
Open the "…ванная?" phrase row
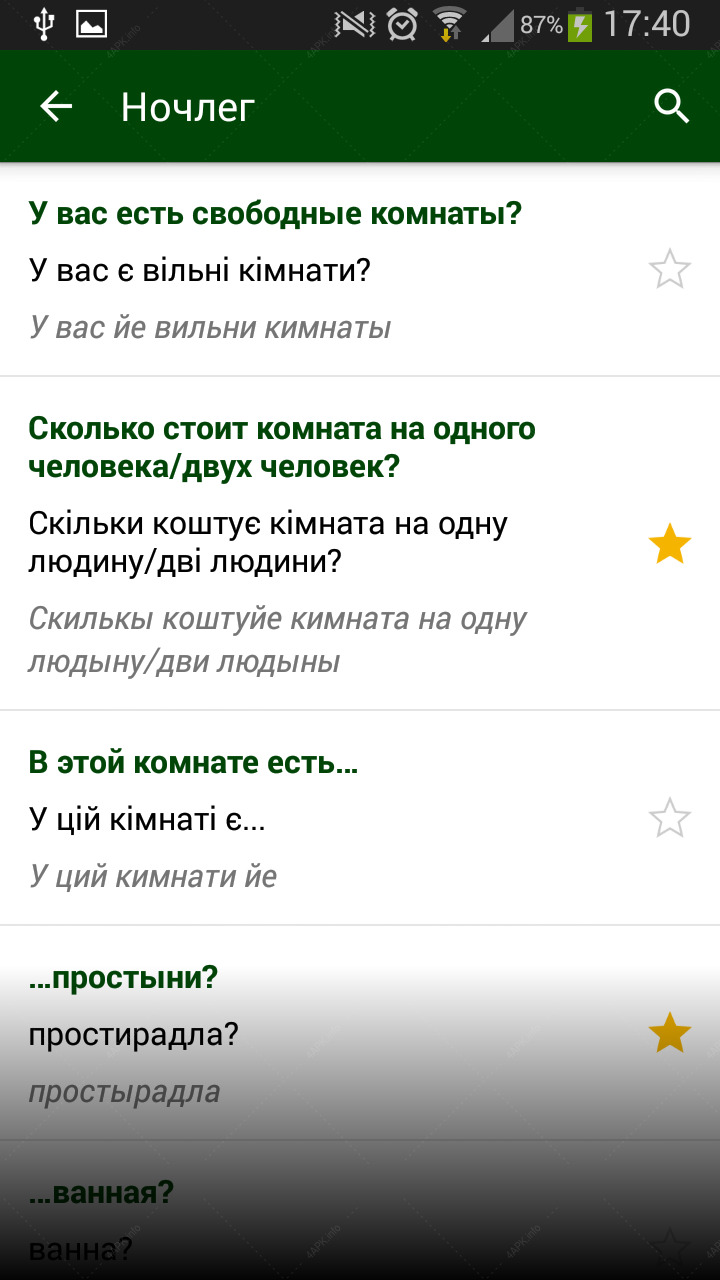click(360, 1211)
